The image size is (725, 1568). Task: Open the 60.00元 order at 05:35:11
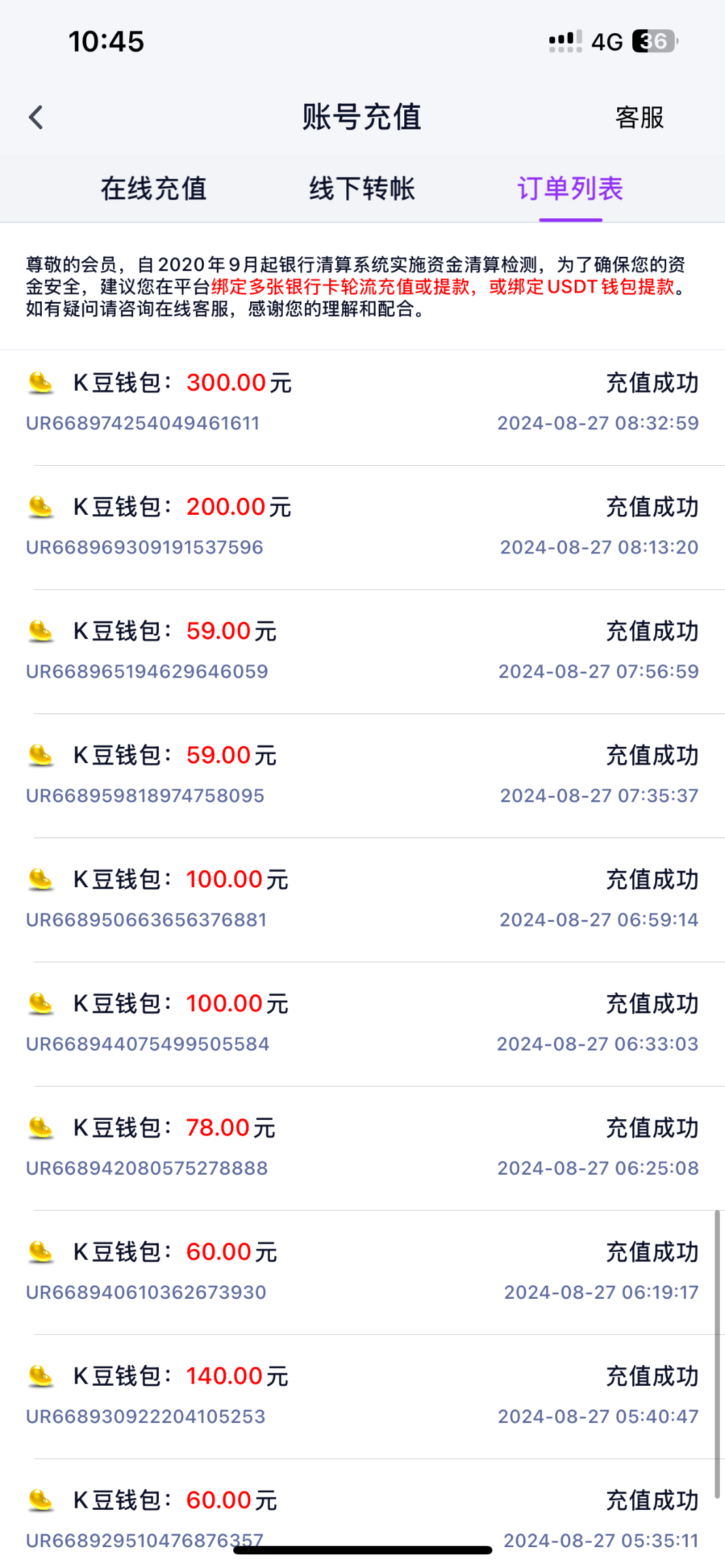362,1513
